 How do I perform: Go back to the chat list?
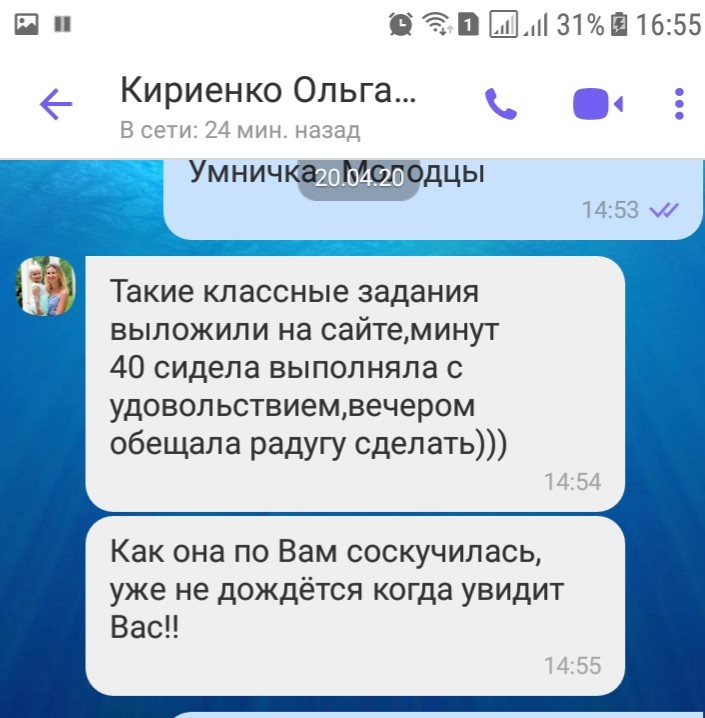click(x=56, y=104)
